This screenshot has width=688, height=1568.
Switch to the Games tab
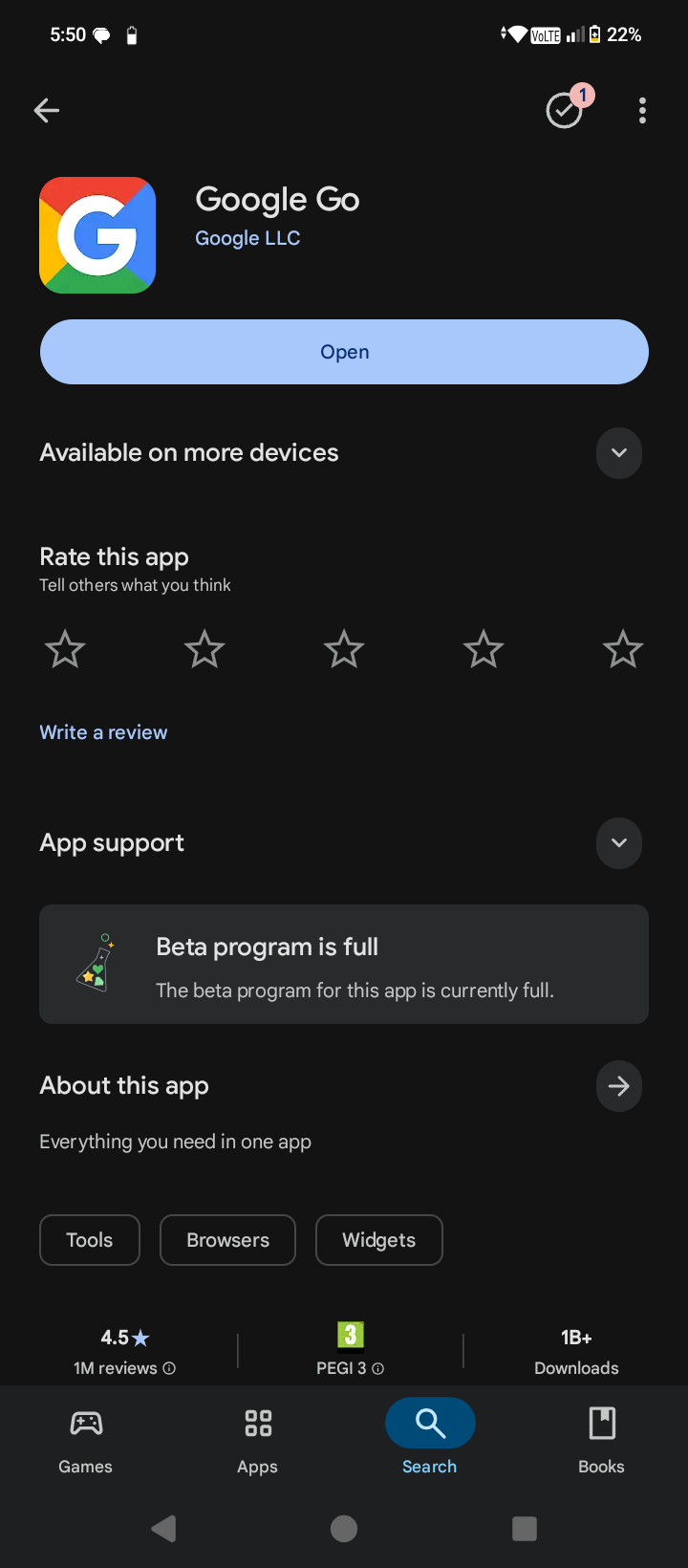pos(86,1439)
